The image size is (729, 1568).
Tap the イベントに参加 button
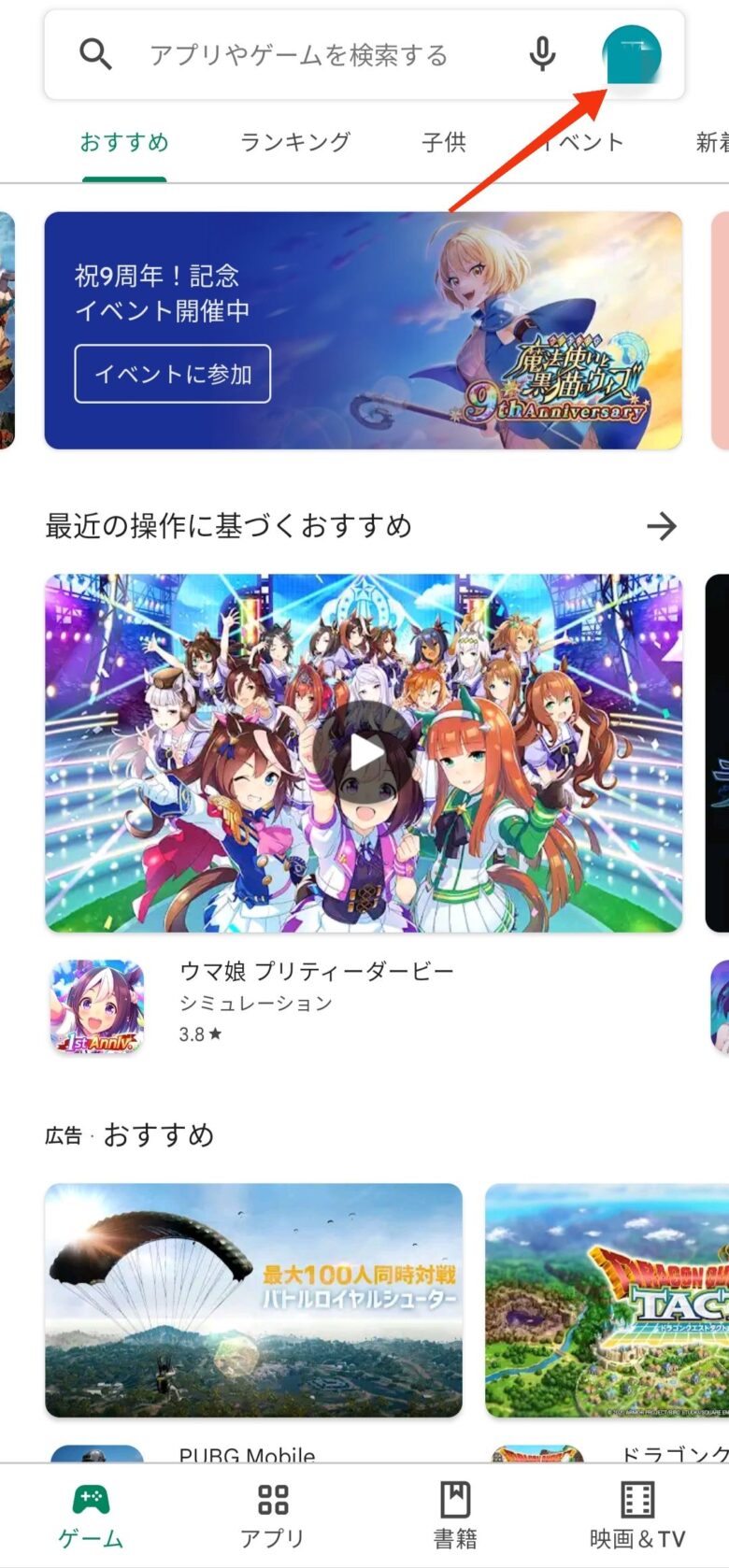(173, 374)
